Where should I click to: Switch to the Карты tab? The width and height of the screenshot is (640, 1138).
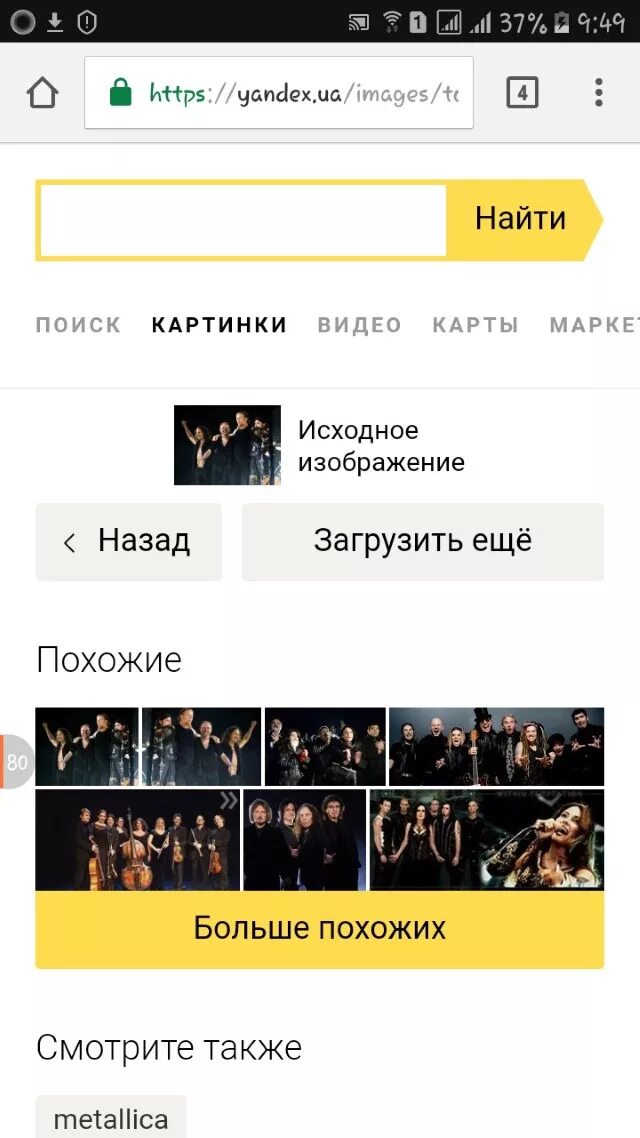475,325
